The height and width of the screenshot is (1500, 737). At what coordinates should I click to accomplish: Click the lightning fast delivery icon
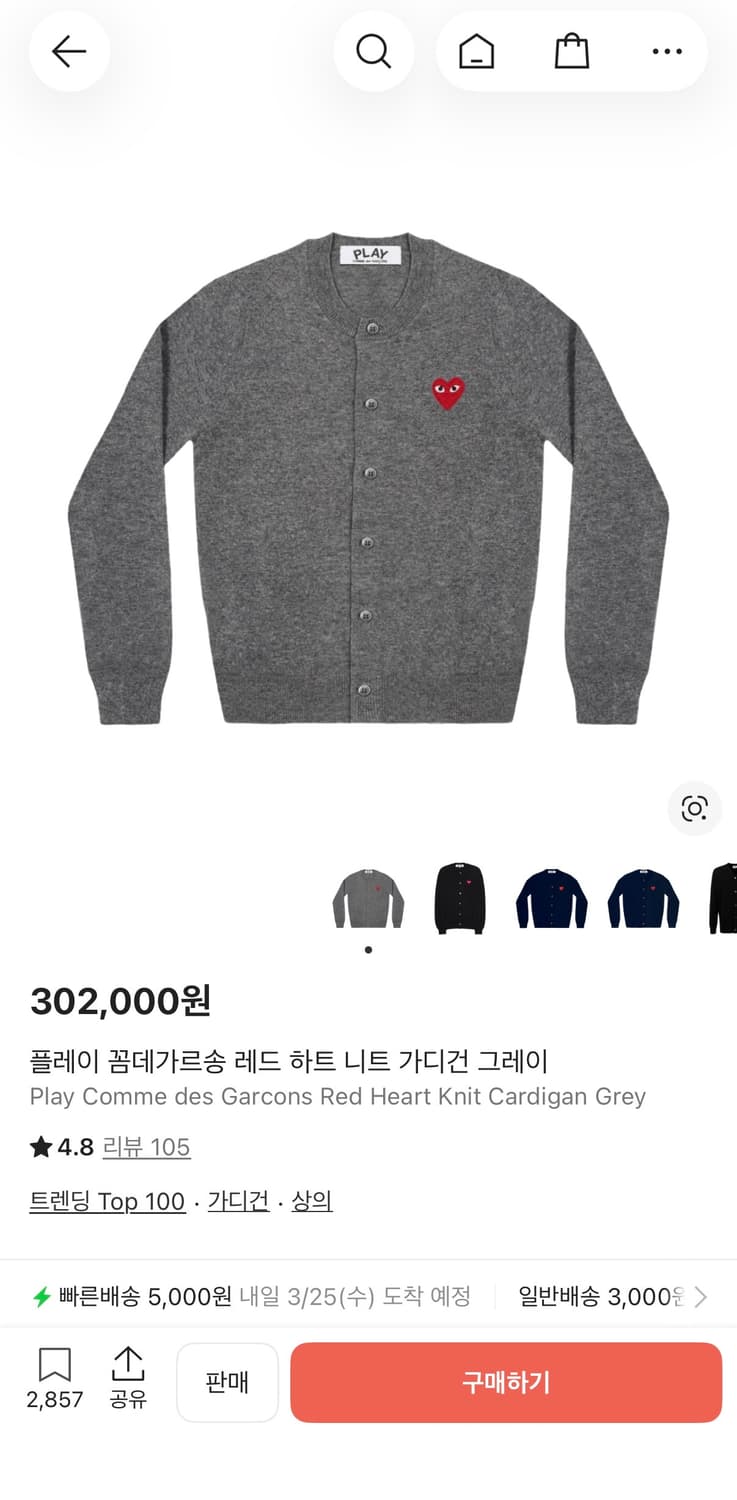[41, 1295]
